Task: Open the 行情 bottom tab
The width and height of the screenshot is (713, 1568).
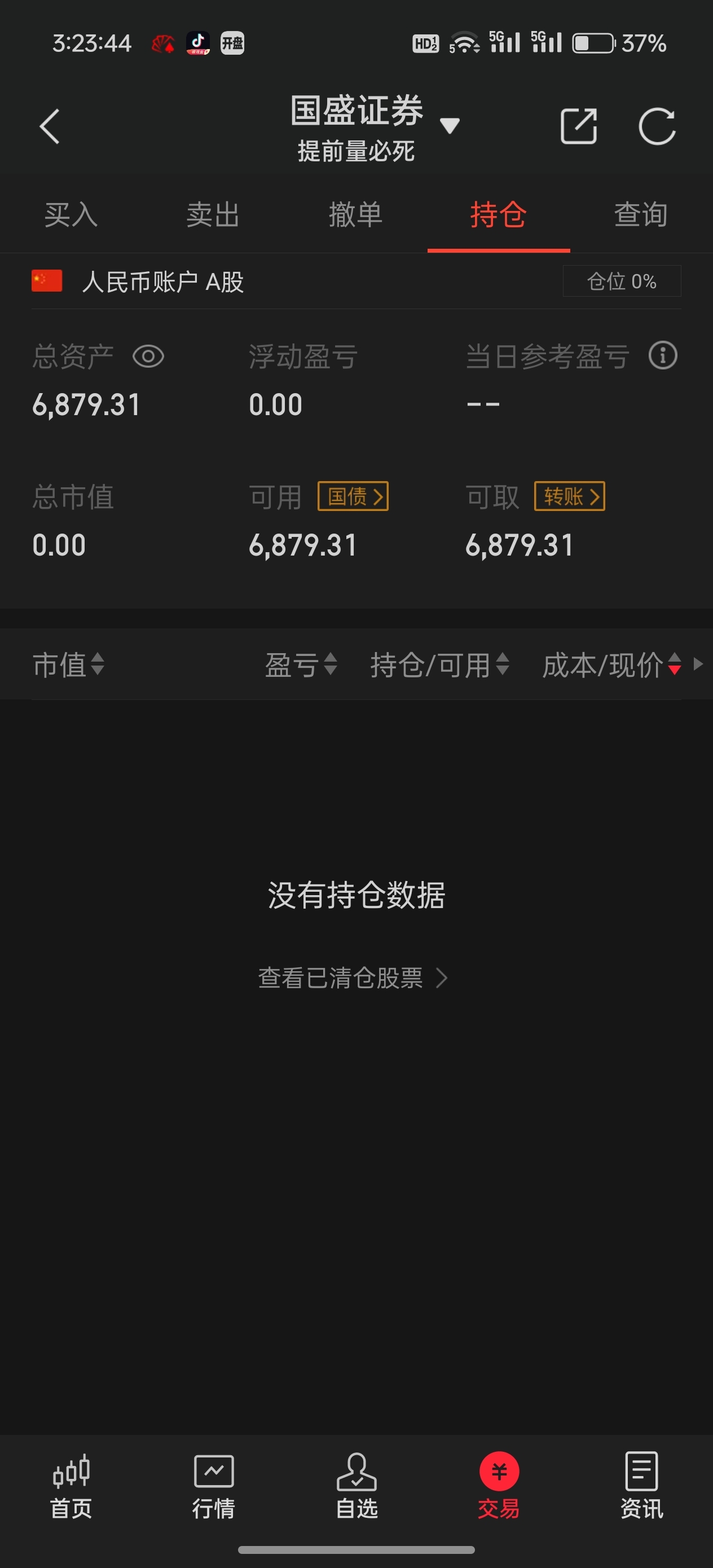Action: (x=214, y=1486)
